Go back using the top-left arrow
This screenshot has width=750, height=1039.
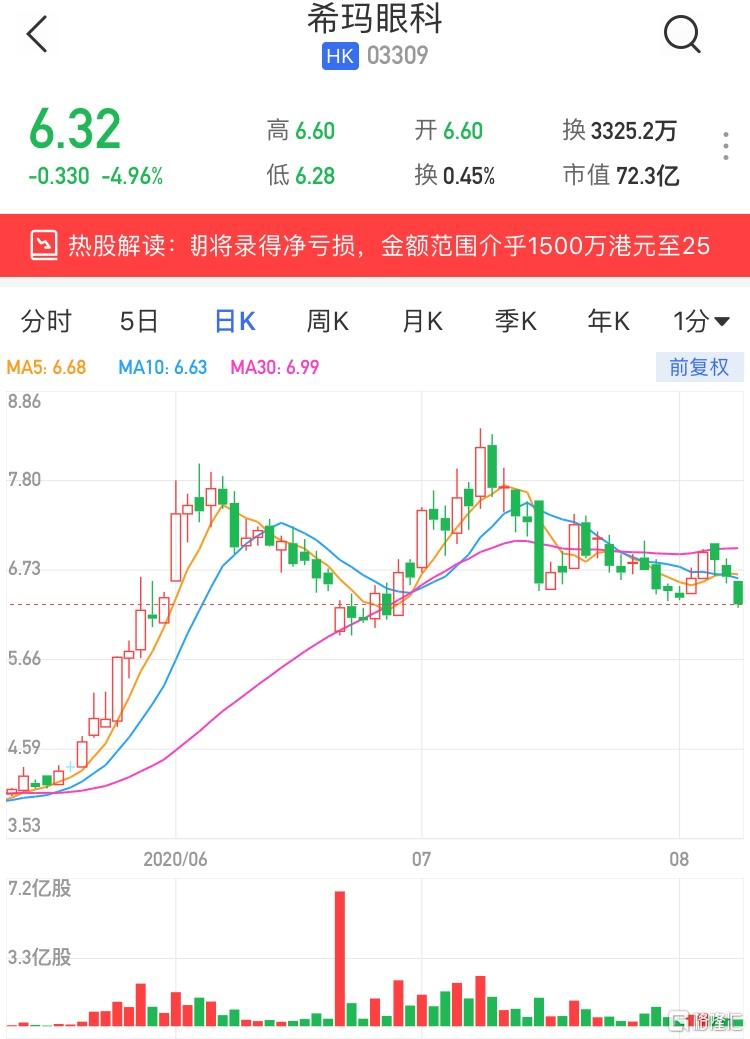pos(37,35)
